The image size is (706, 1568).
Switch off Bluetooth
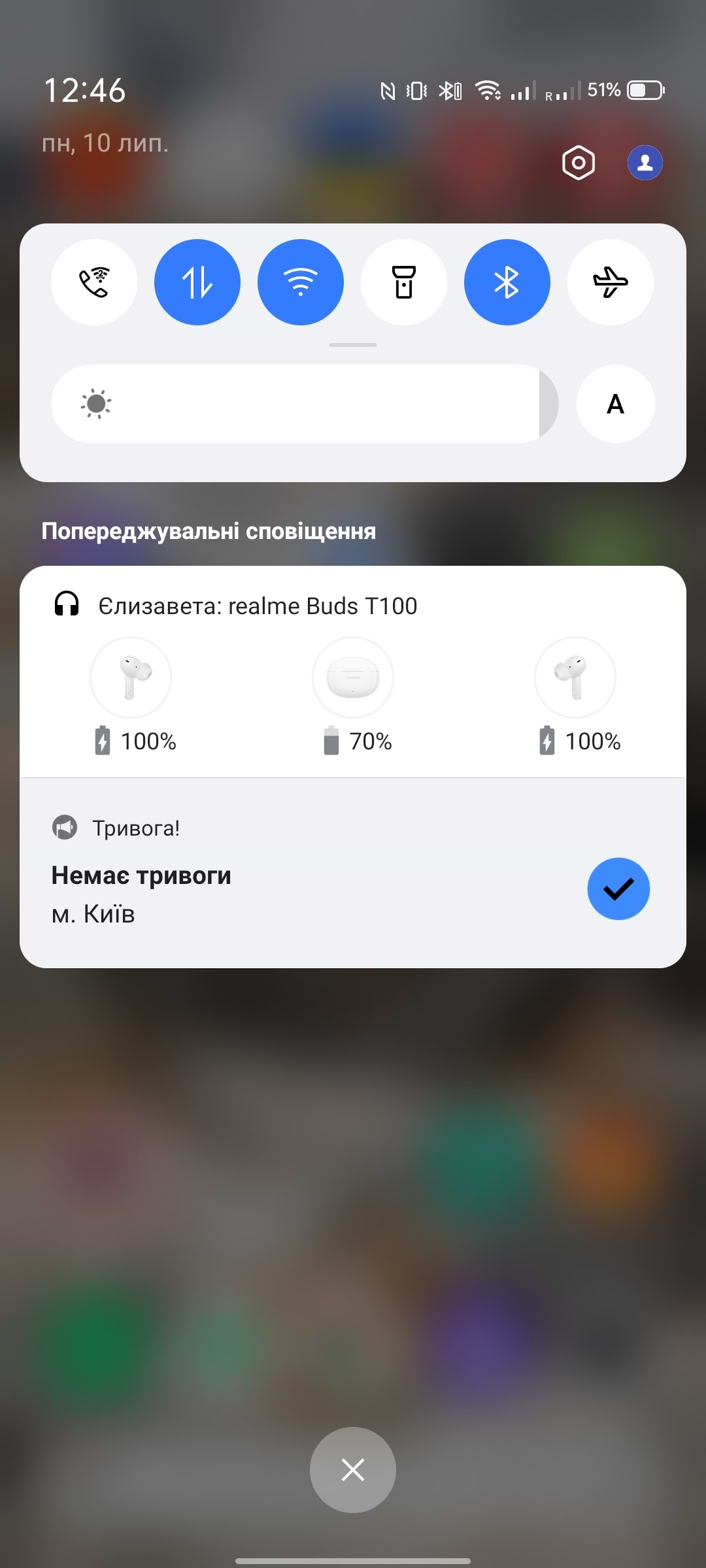pos(507,282)
